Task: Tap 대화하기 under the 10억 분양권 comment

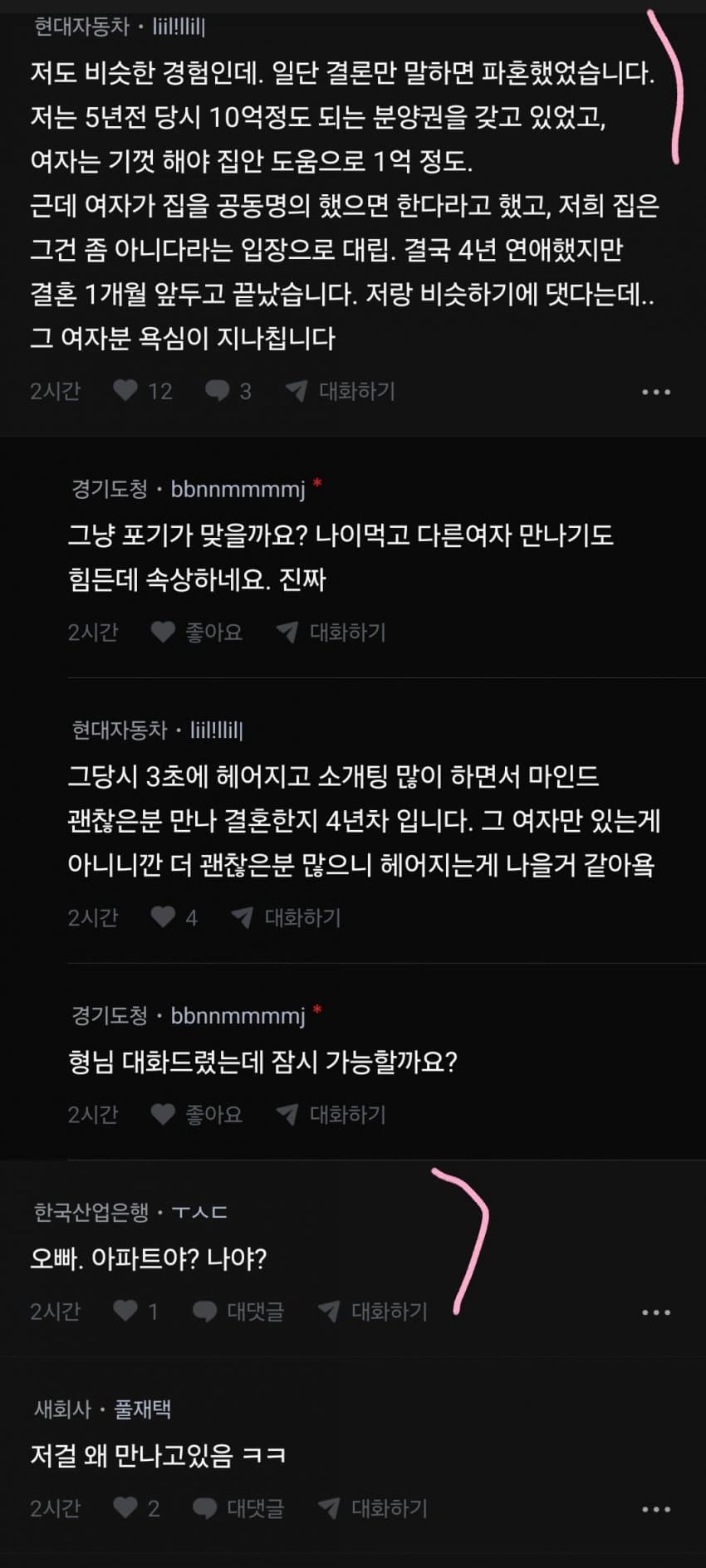Action: (x=341, y=391)
